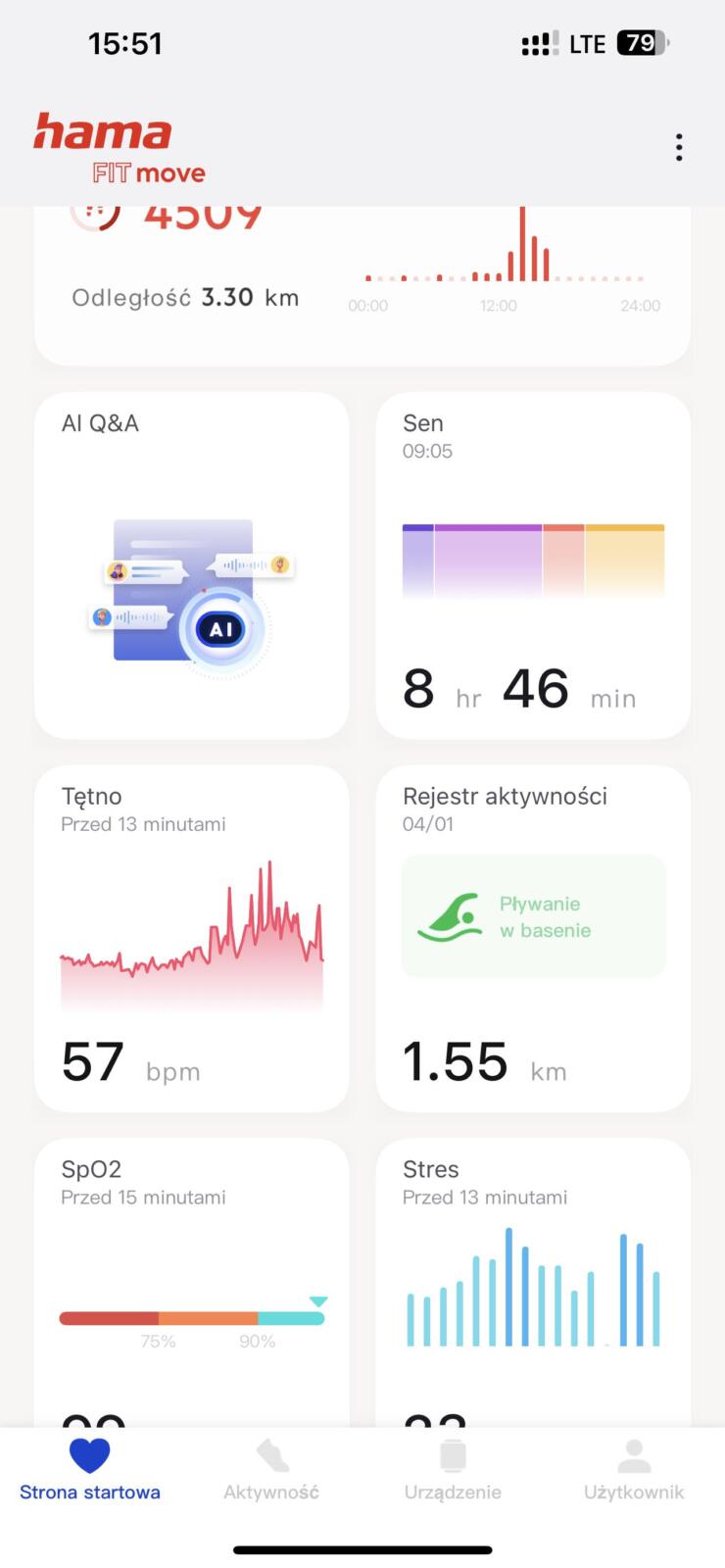Viewport: 725px width, 1568px height.
Task: Switch to the Urządzenie tab
Action: [453, 1470]
